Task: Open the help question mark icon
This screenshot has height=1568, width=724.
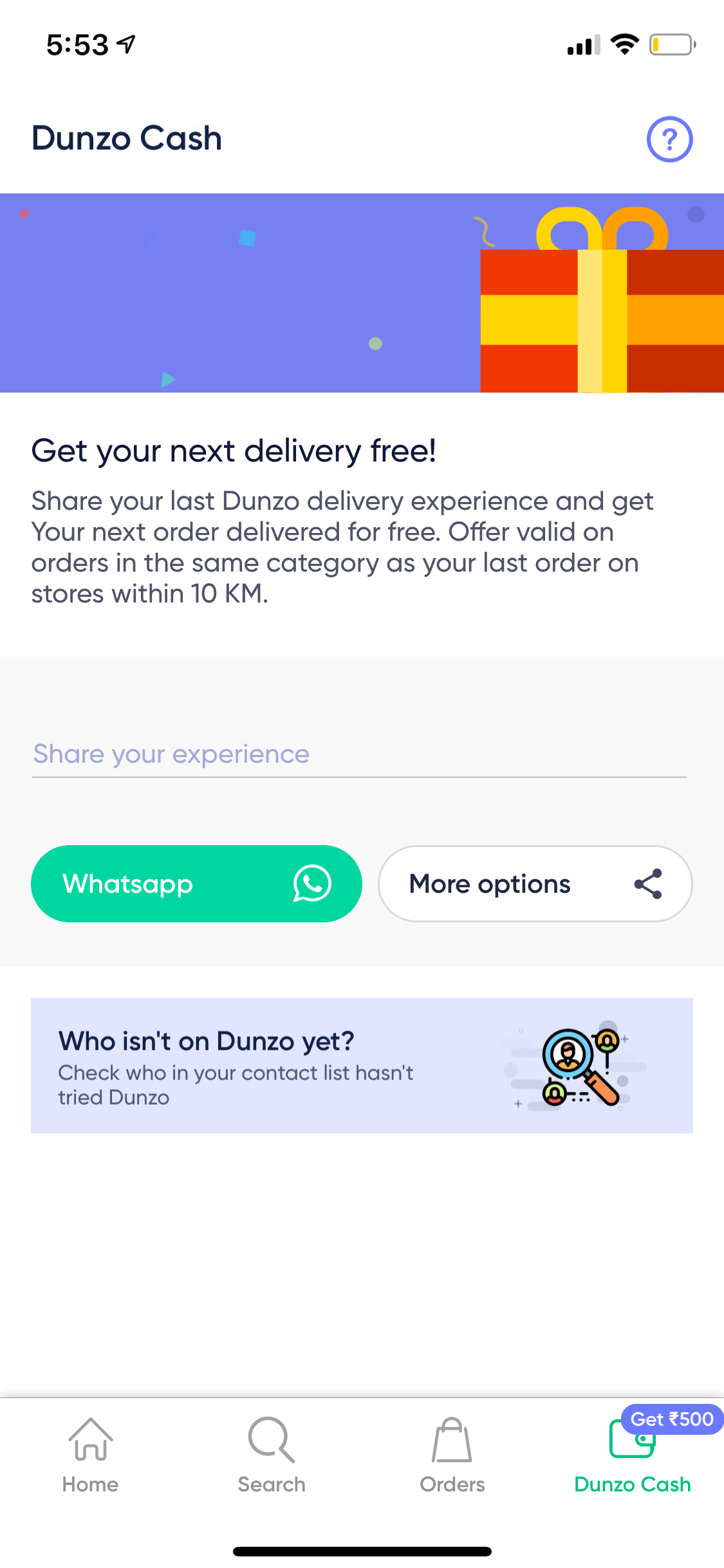Action: (x=669, y=139)
